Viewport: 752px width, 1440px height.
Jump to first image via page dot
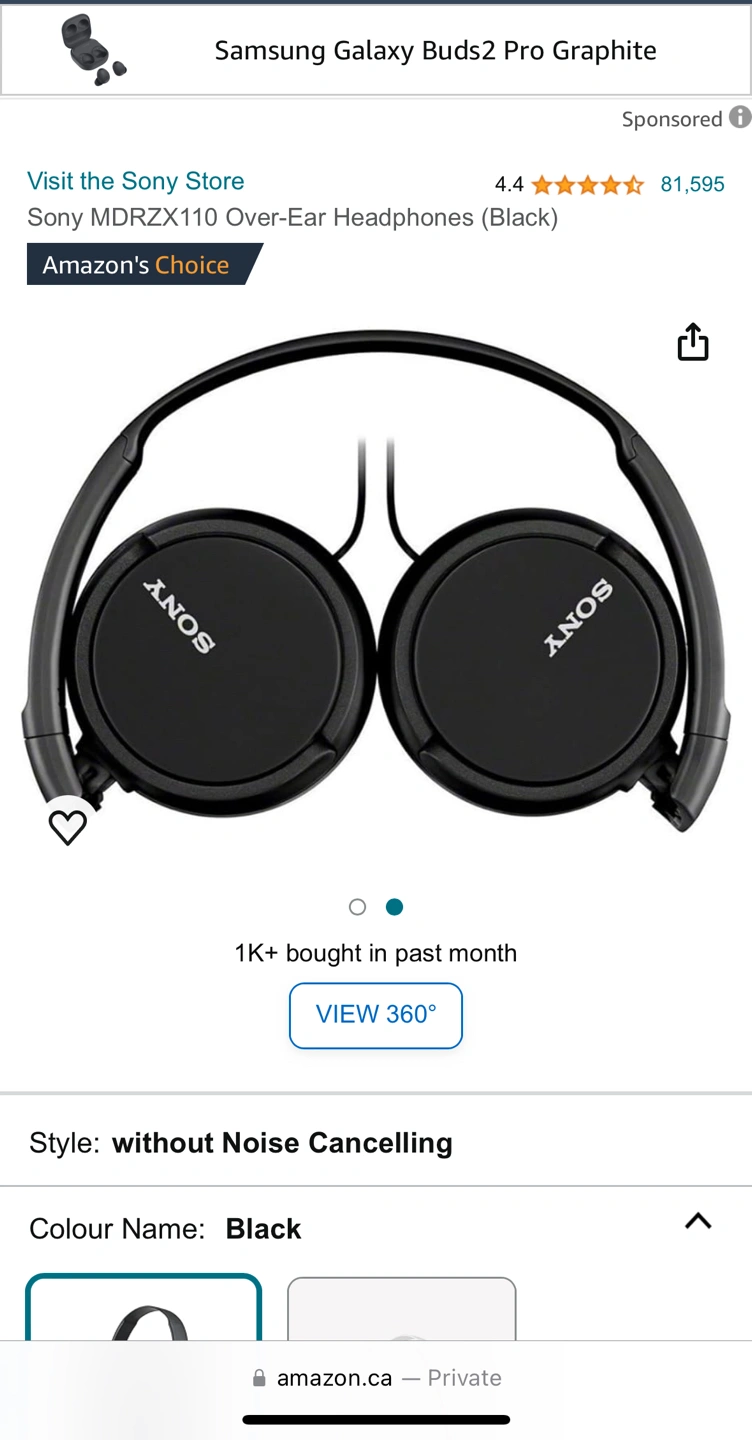[x=357, y=907]
